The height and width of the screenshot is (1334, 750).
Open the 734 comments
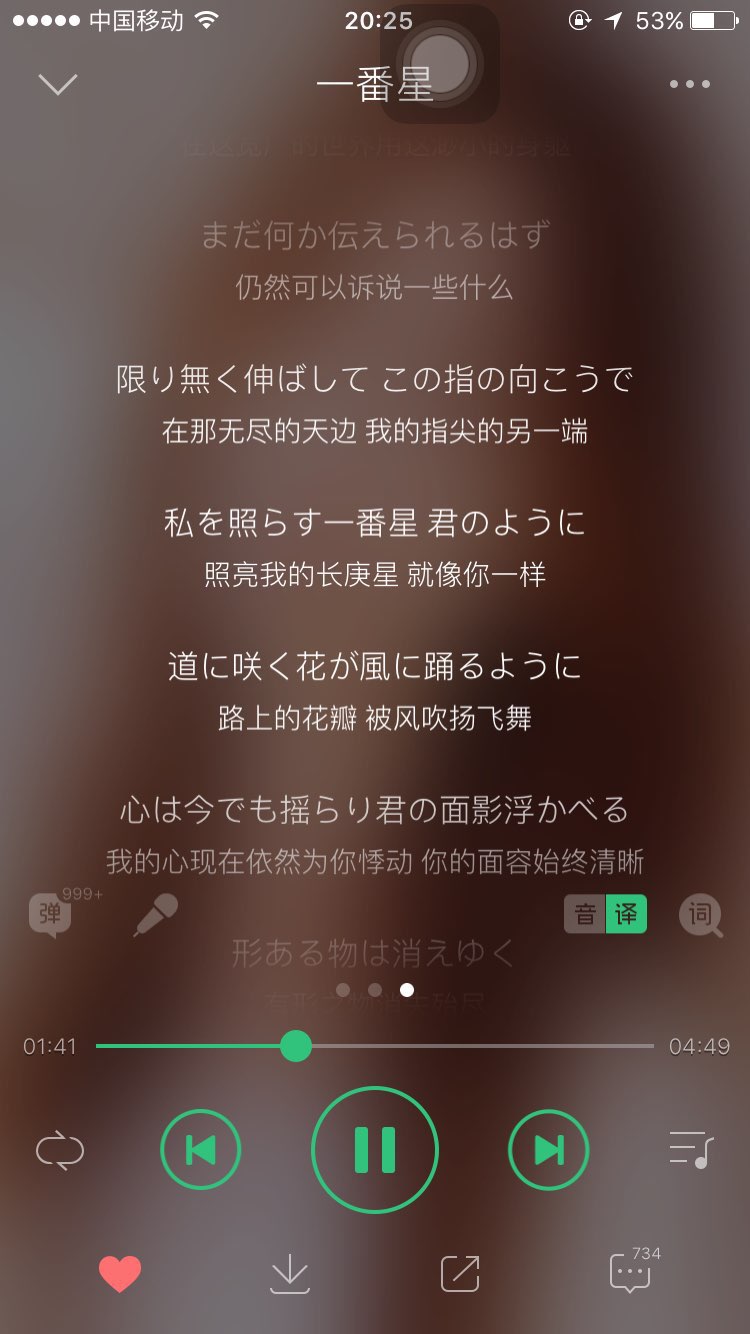tap(632, 1272)
